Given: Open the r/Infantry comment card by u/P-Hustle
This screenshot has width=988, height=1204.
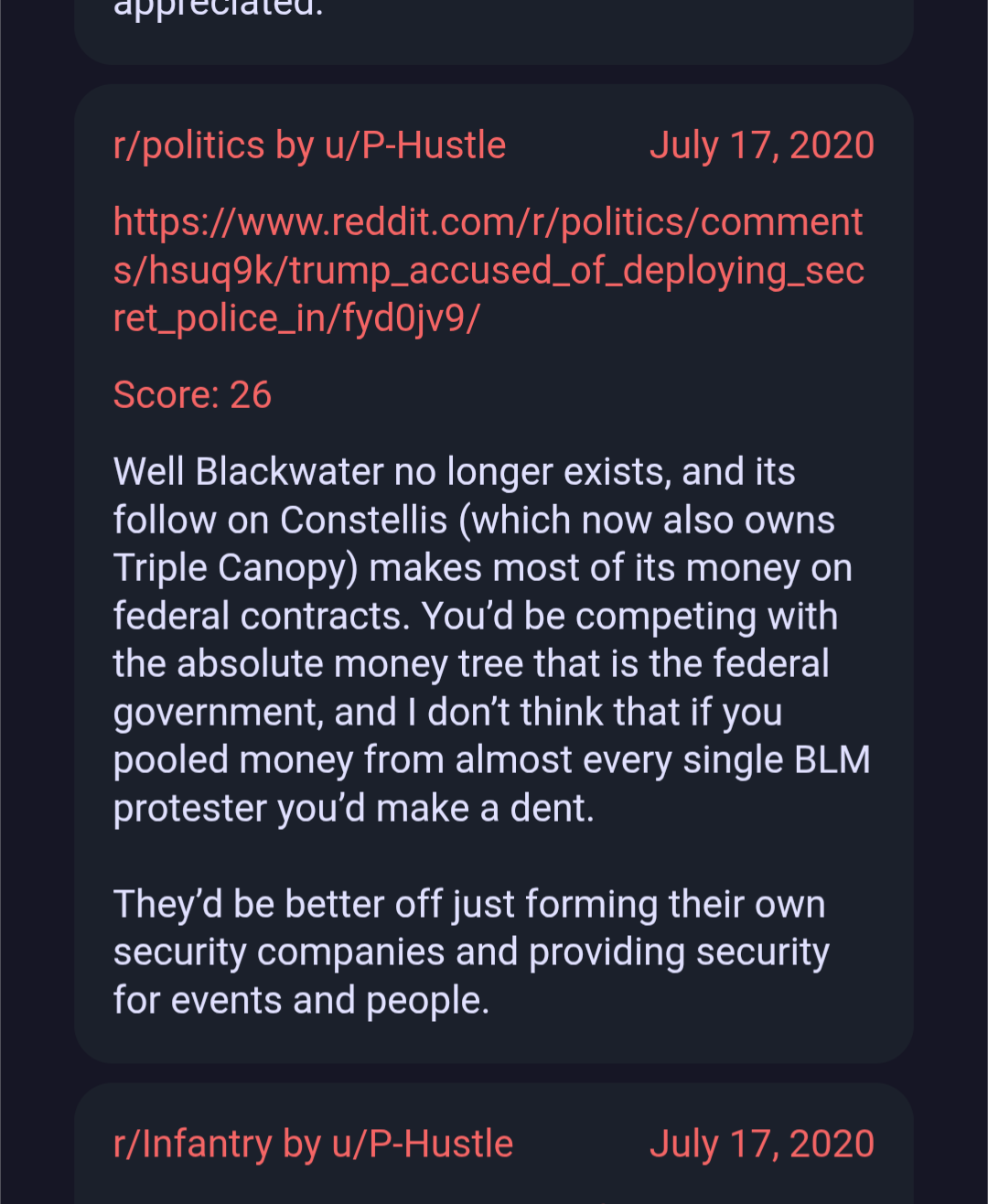Looking at the screenshot, I should coord(494,1145).
